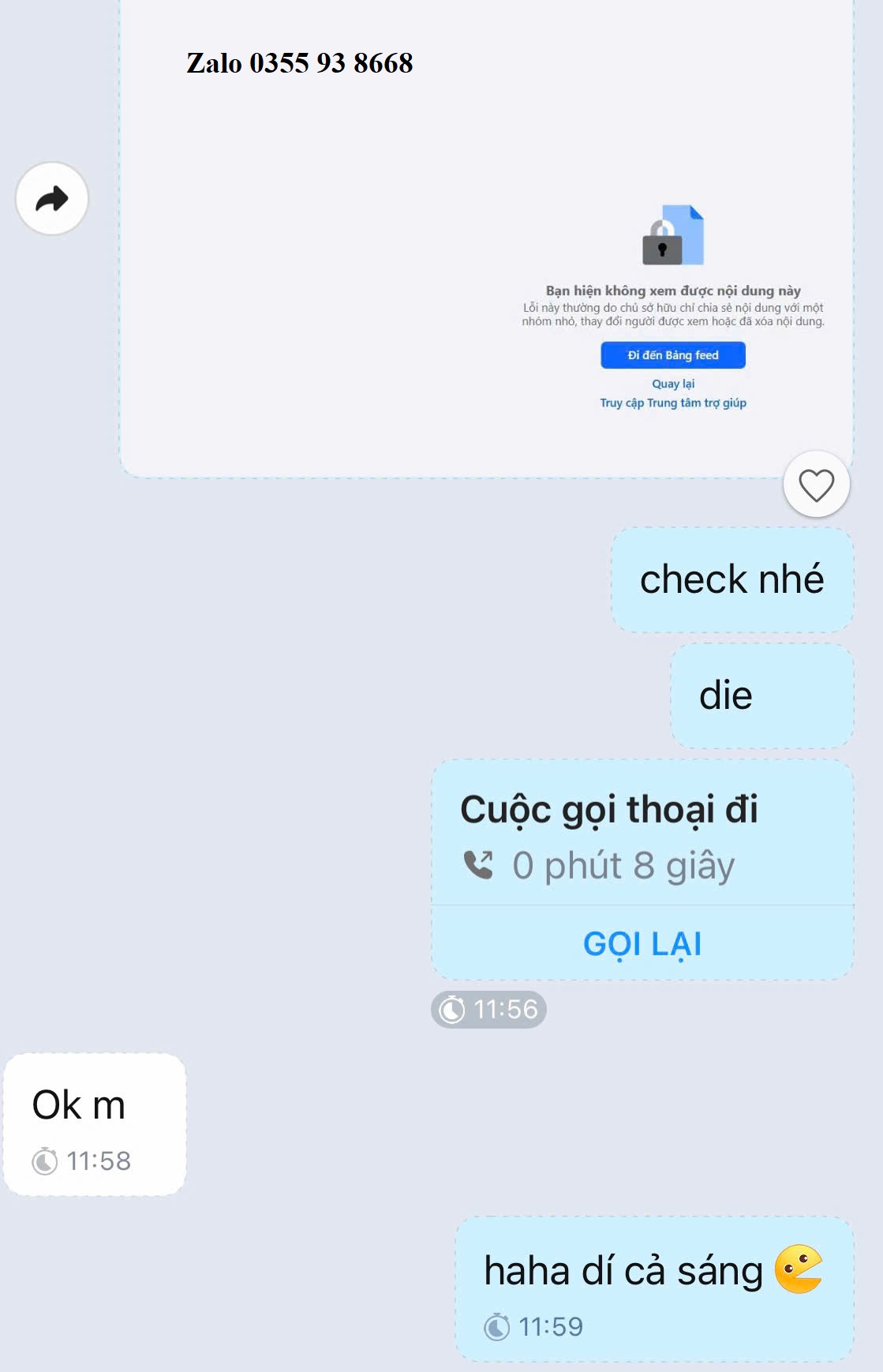883x1372 pixels.
Task: React to the image with a heart
Action: point(816,485)
